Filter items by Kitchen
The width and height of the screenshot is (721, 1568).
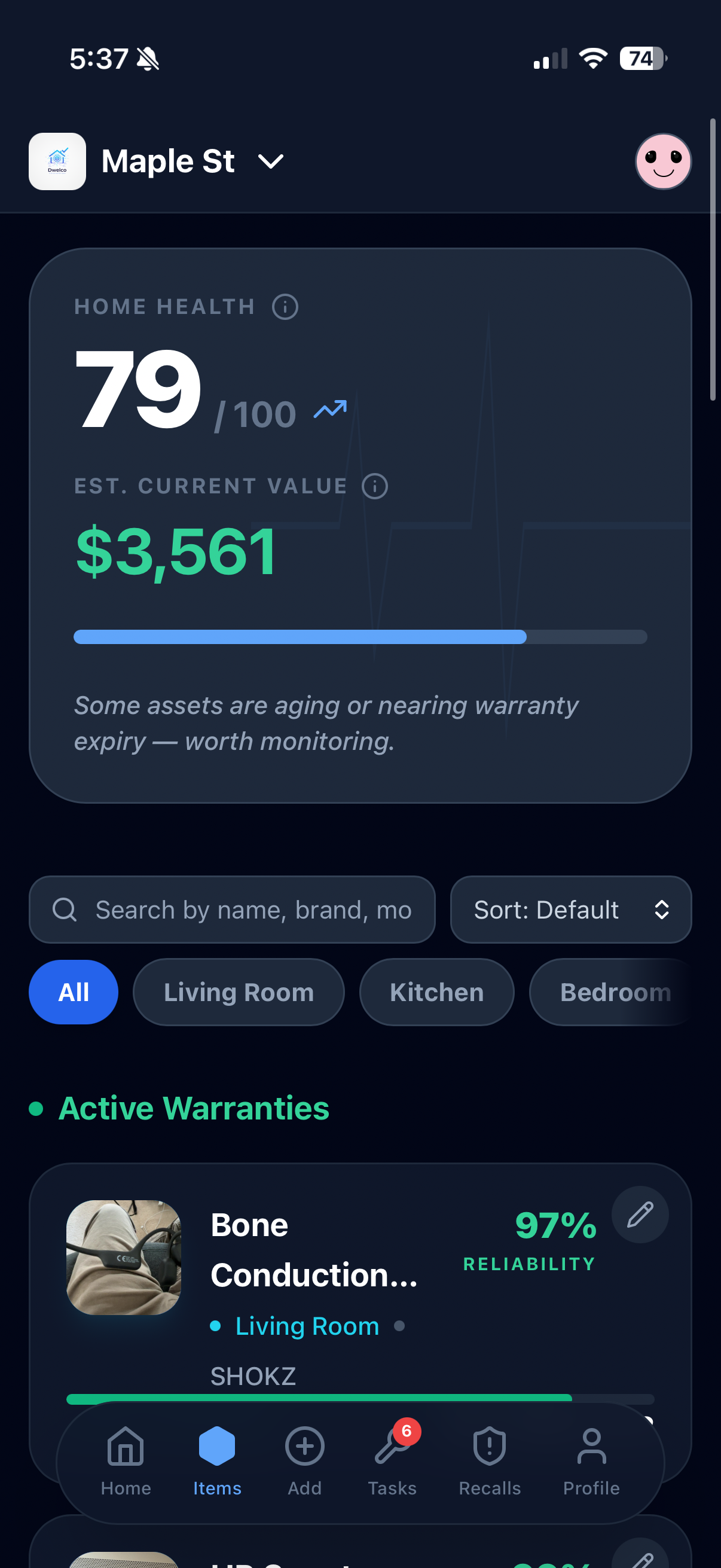pos(436,992)
